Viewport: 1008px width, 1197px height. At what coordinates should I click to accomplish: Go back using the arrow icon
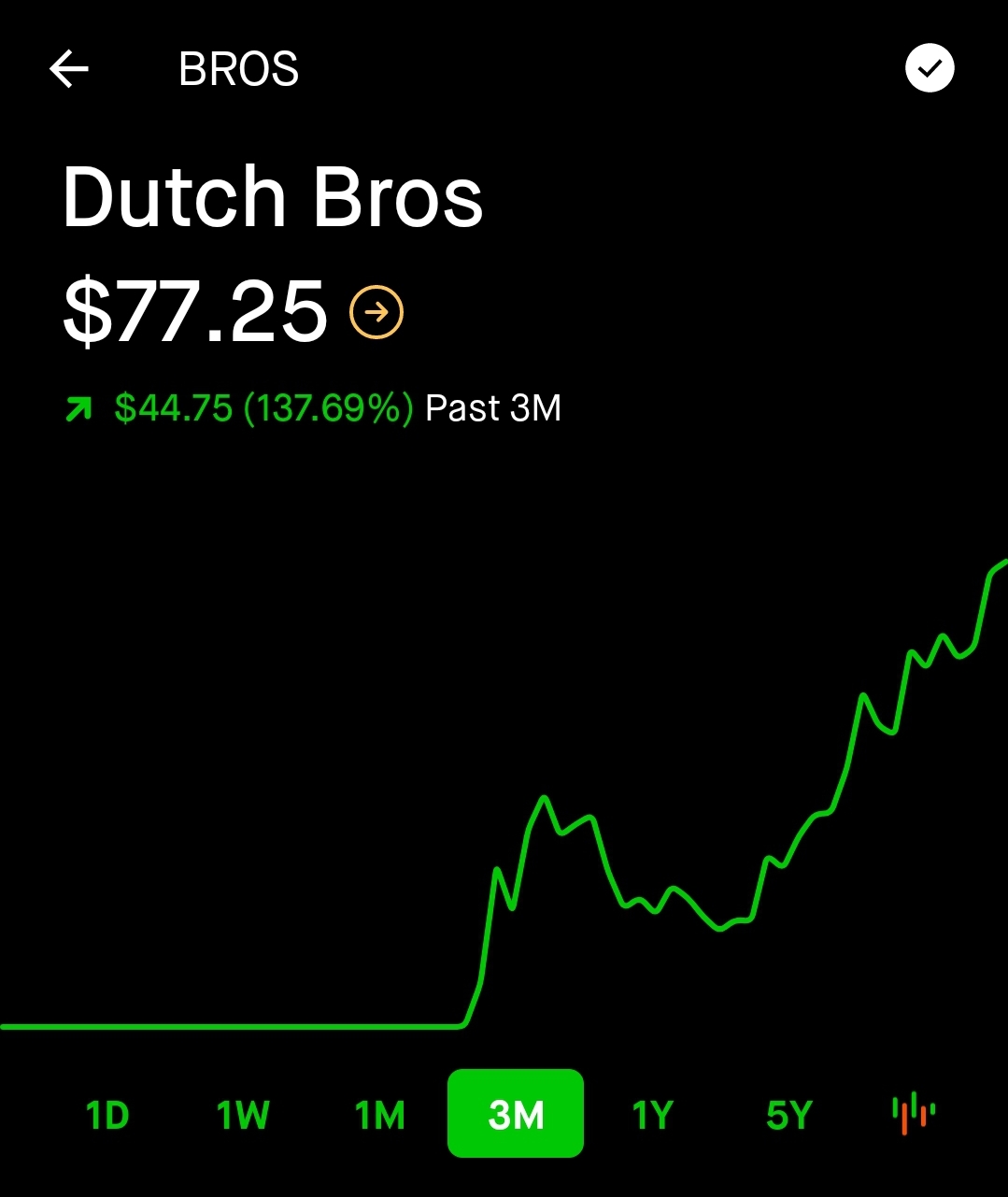(x=69, y=69)
